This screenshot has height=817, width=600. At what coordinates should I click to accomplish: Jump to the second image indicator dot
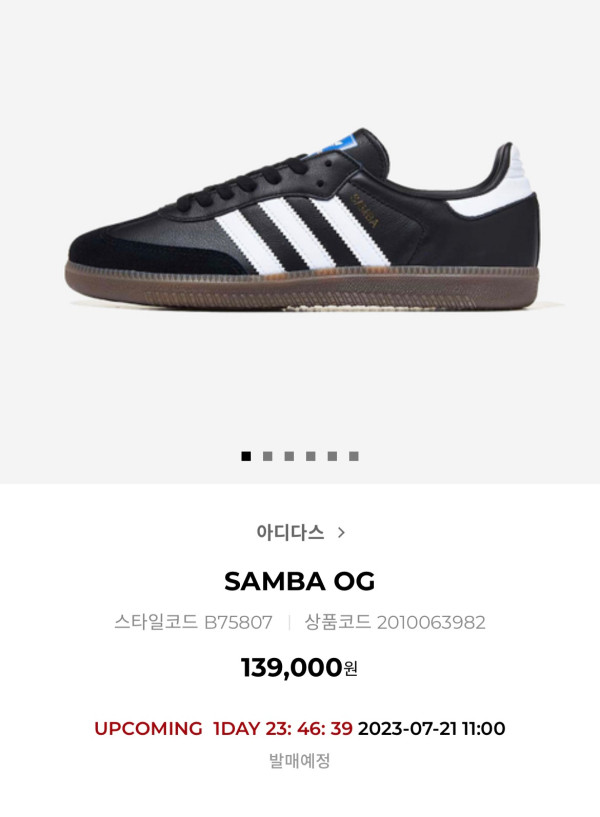click(268, 456)
